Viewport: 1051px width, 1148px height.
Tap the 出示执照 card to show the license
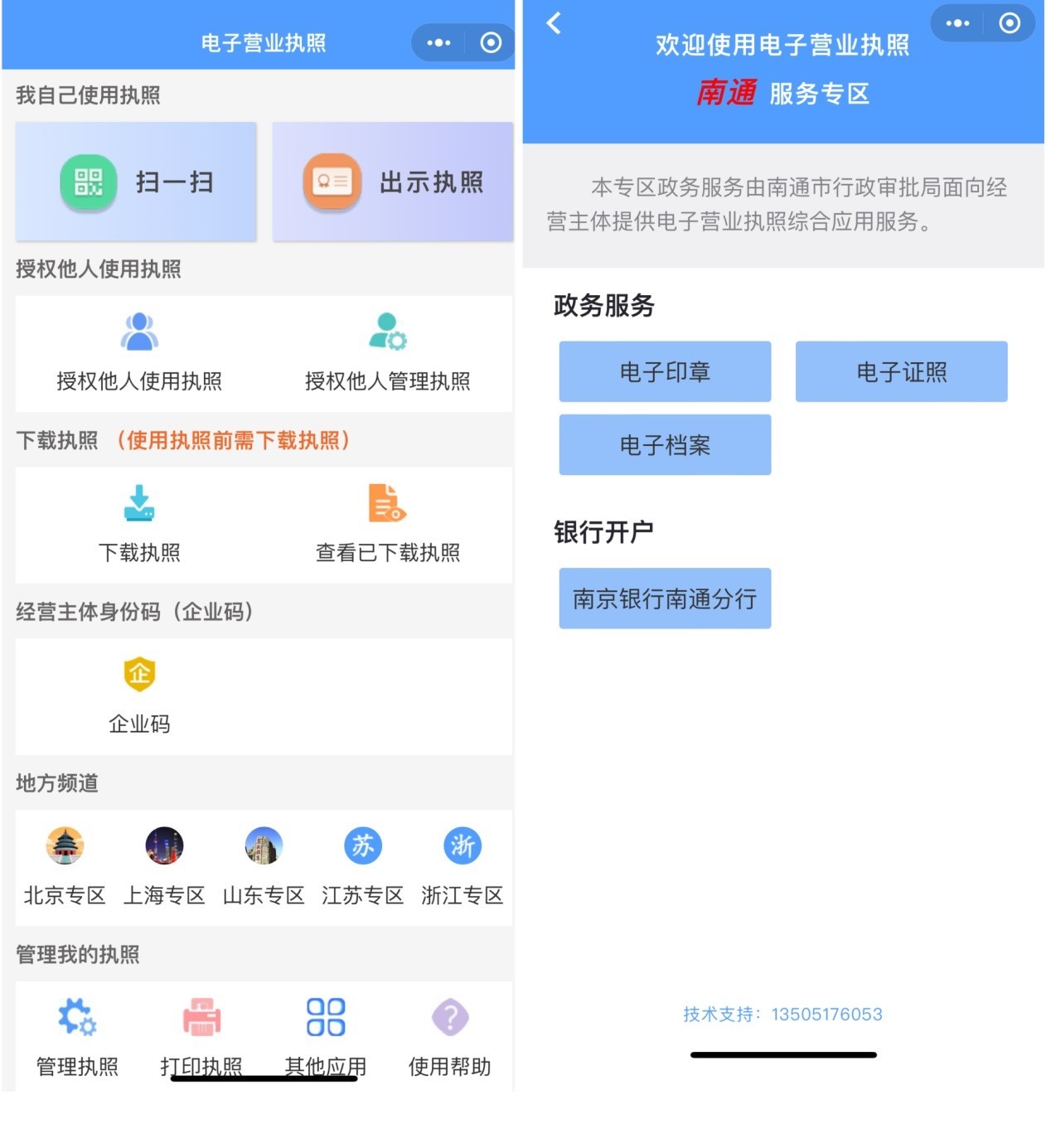coord(392,182)
